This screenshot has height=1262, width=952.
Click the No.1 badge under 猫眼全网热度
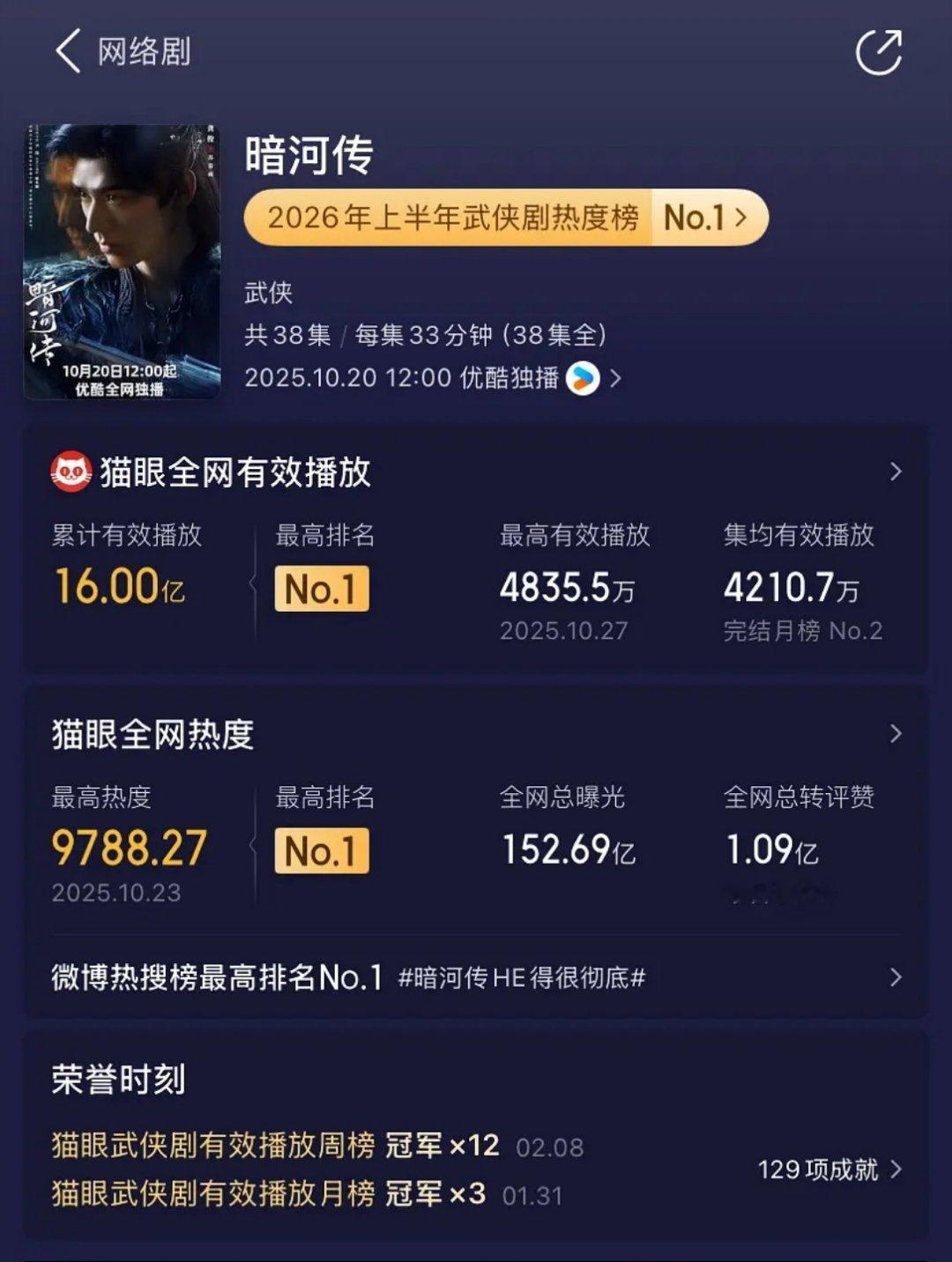(321, 849)
